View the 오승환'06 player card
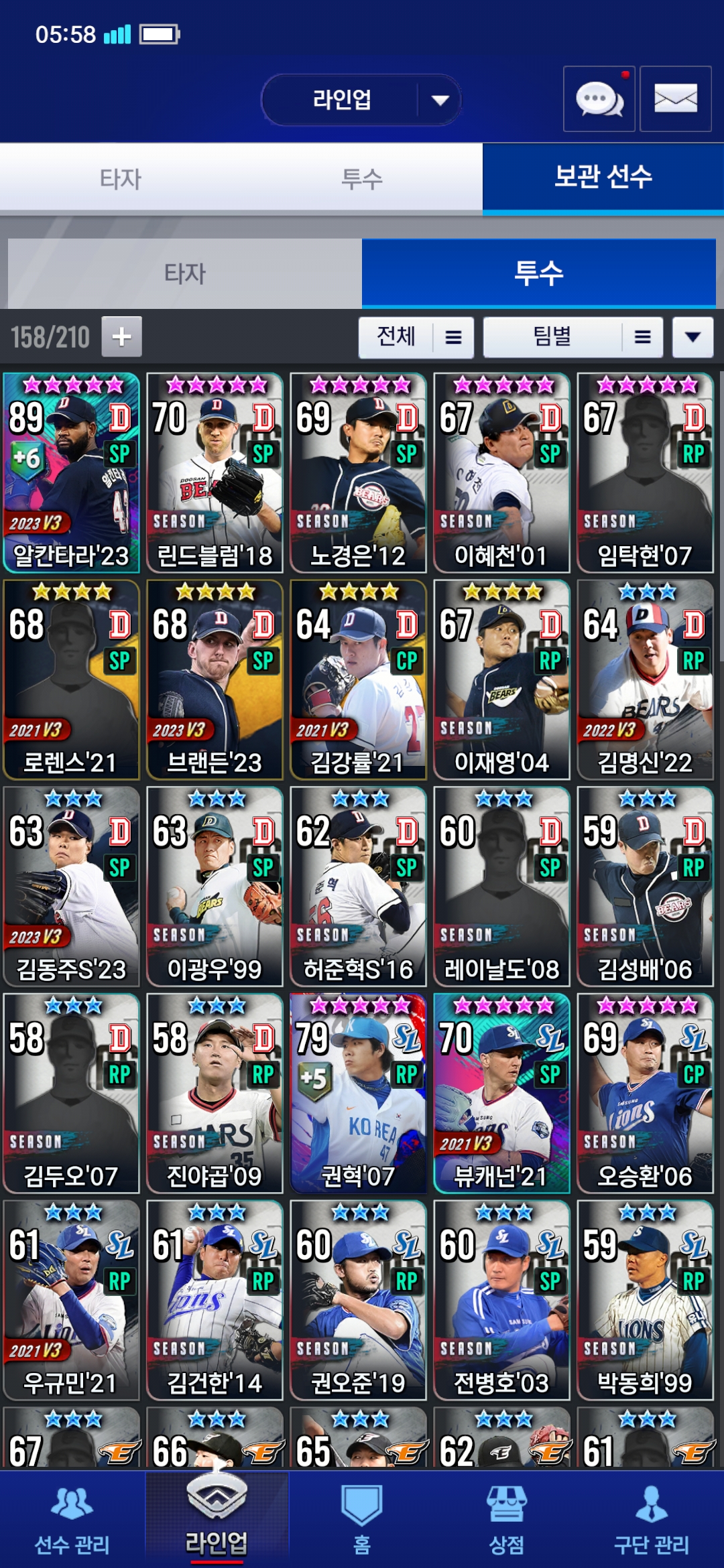This screenshot has width=724, height=1568. point(645,1094)
